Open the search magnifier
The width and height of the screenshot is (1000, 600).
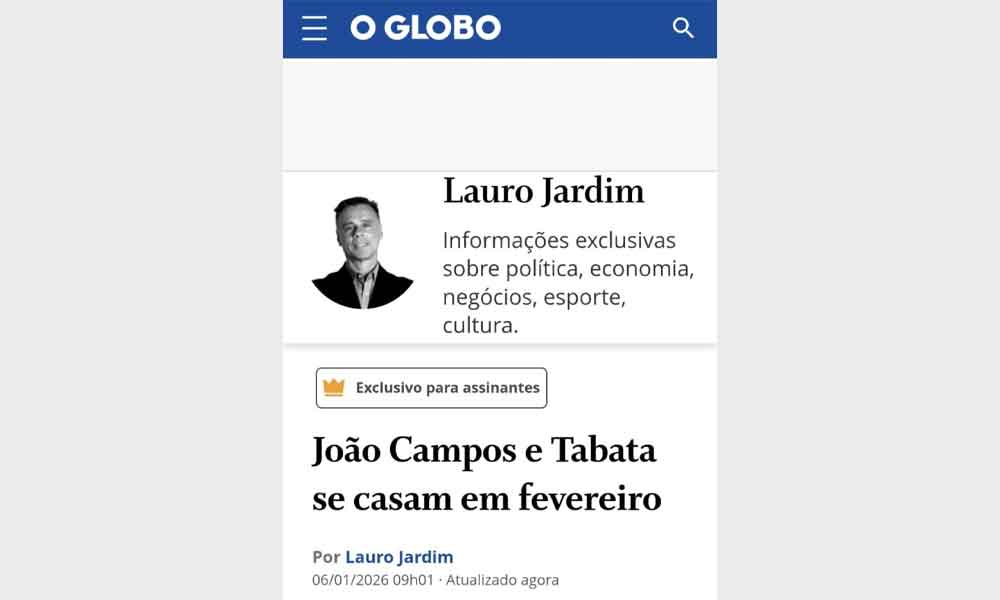tap(683, 28)
